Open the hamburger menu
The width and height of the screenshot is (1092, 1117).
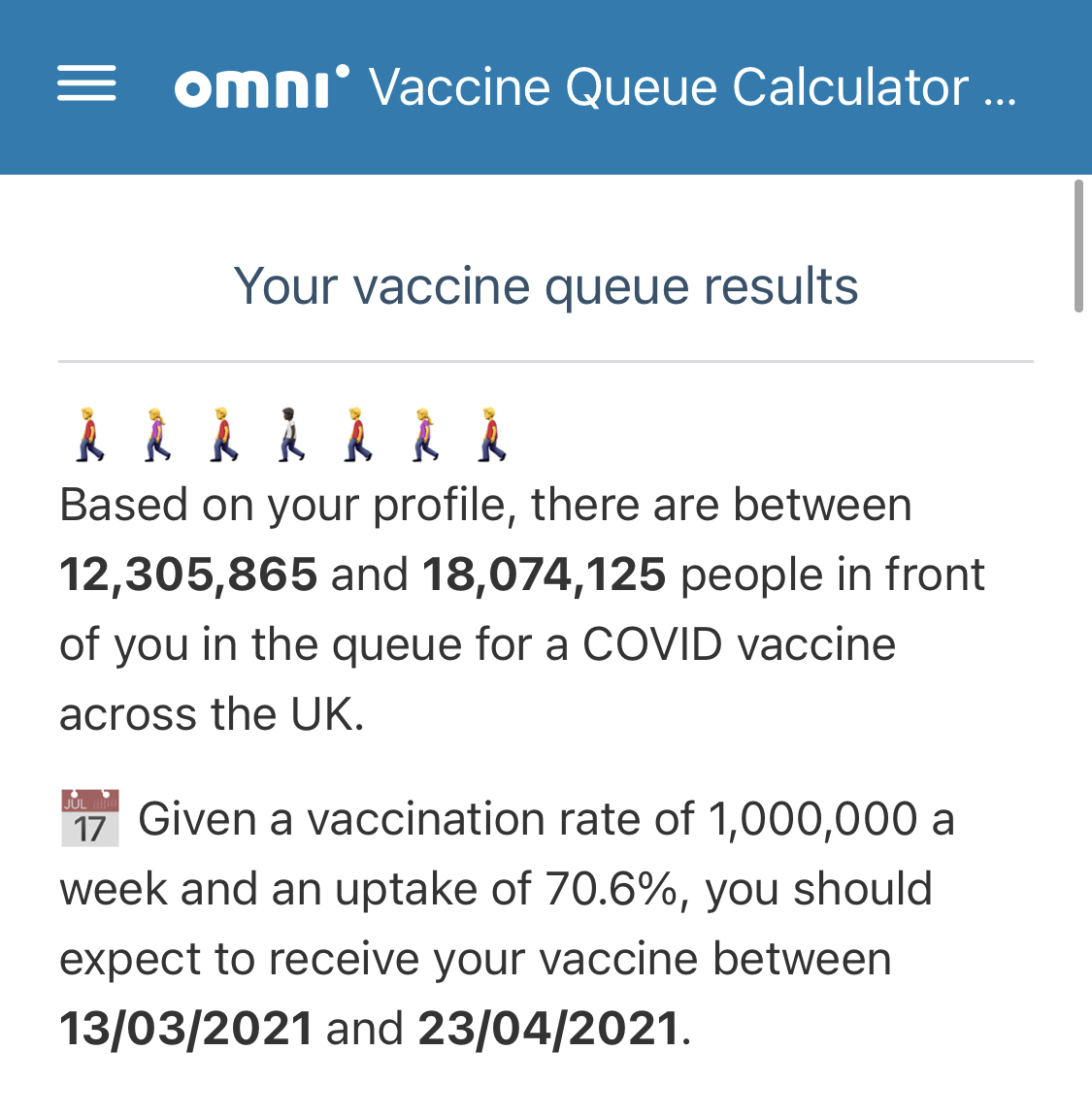86,83
